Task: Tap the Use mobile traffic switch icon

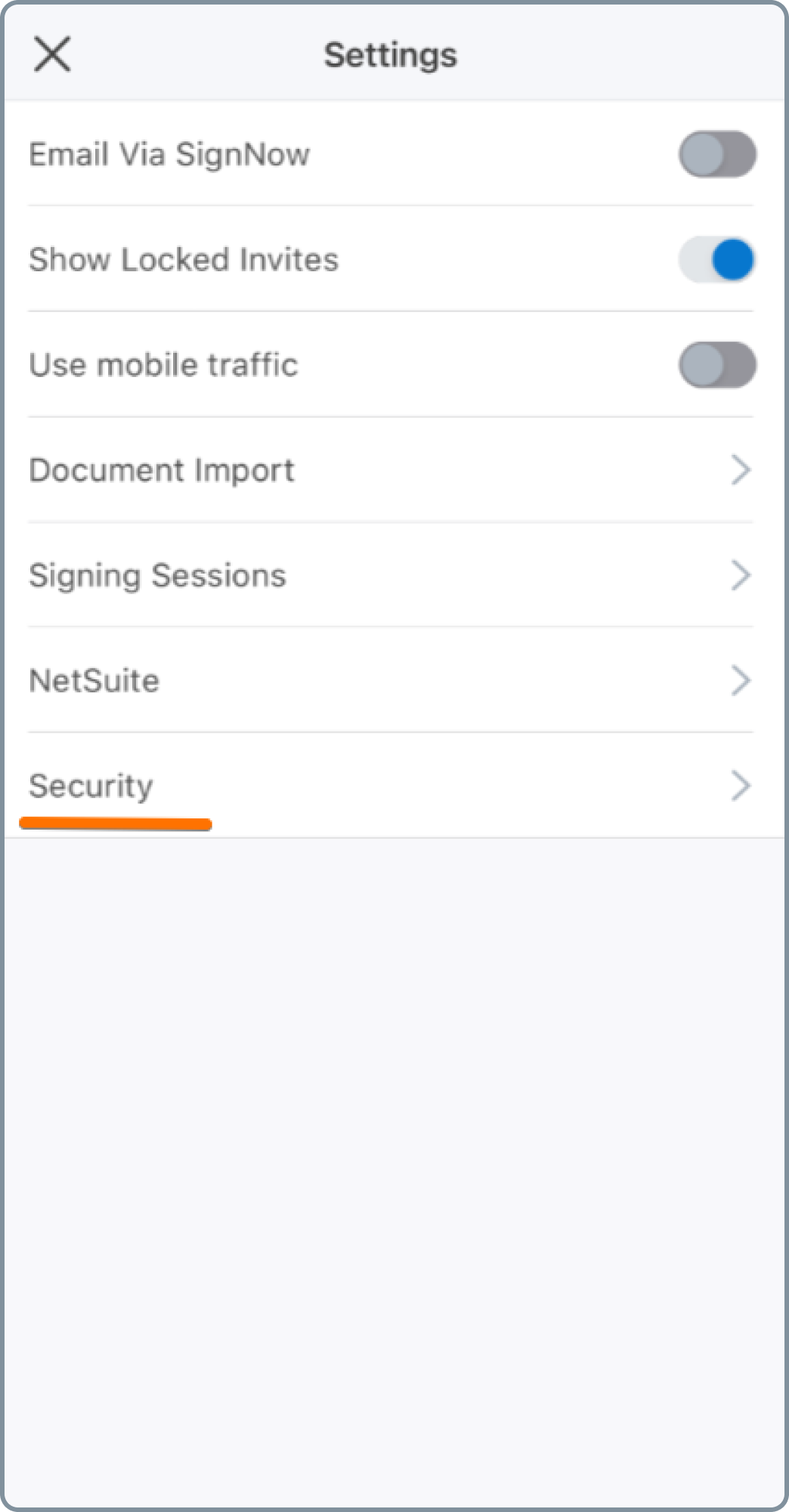Action: click(x=718, y=365)
